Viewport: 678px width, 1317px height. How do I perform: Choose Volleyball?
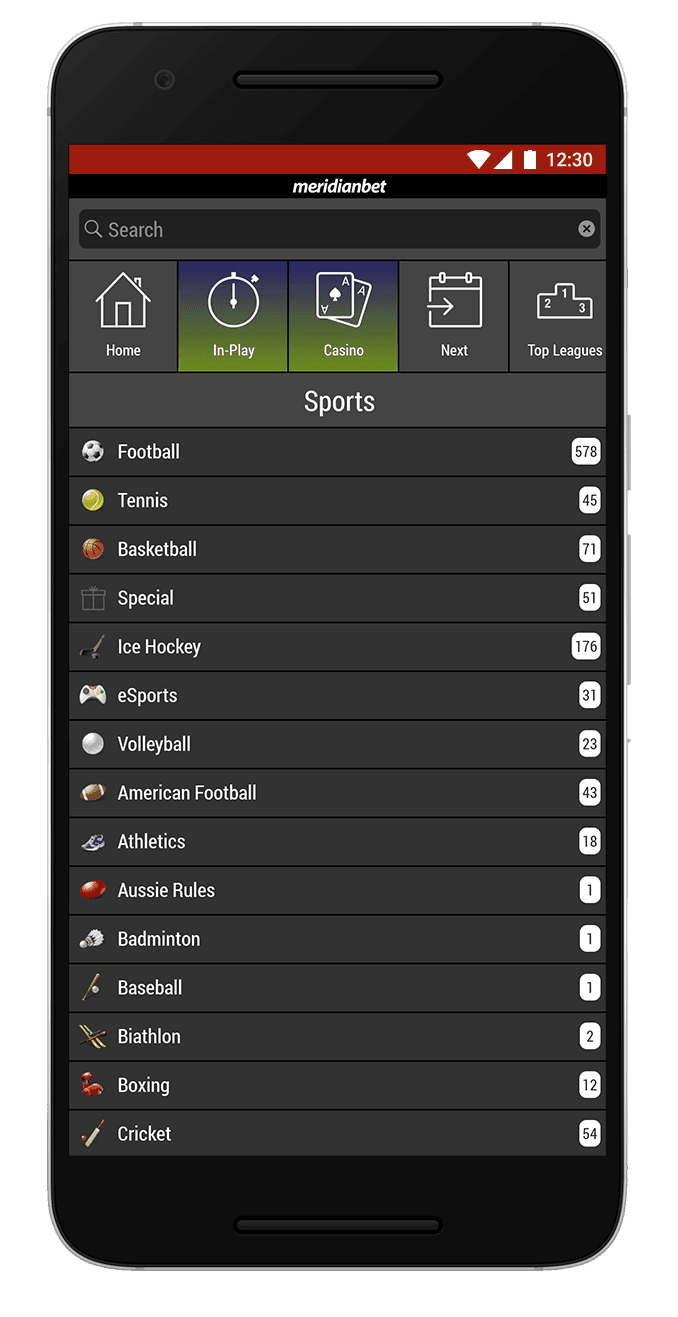[x=337, y=744]
